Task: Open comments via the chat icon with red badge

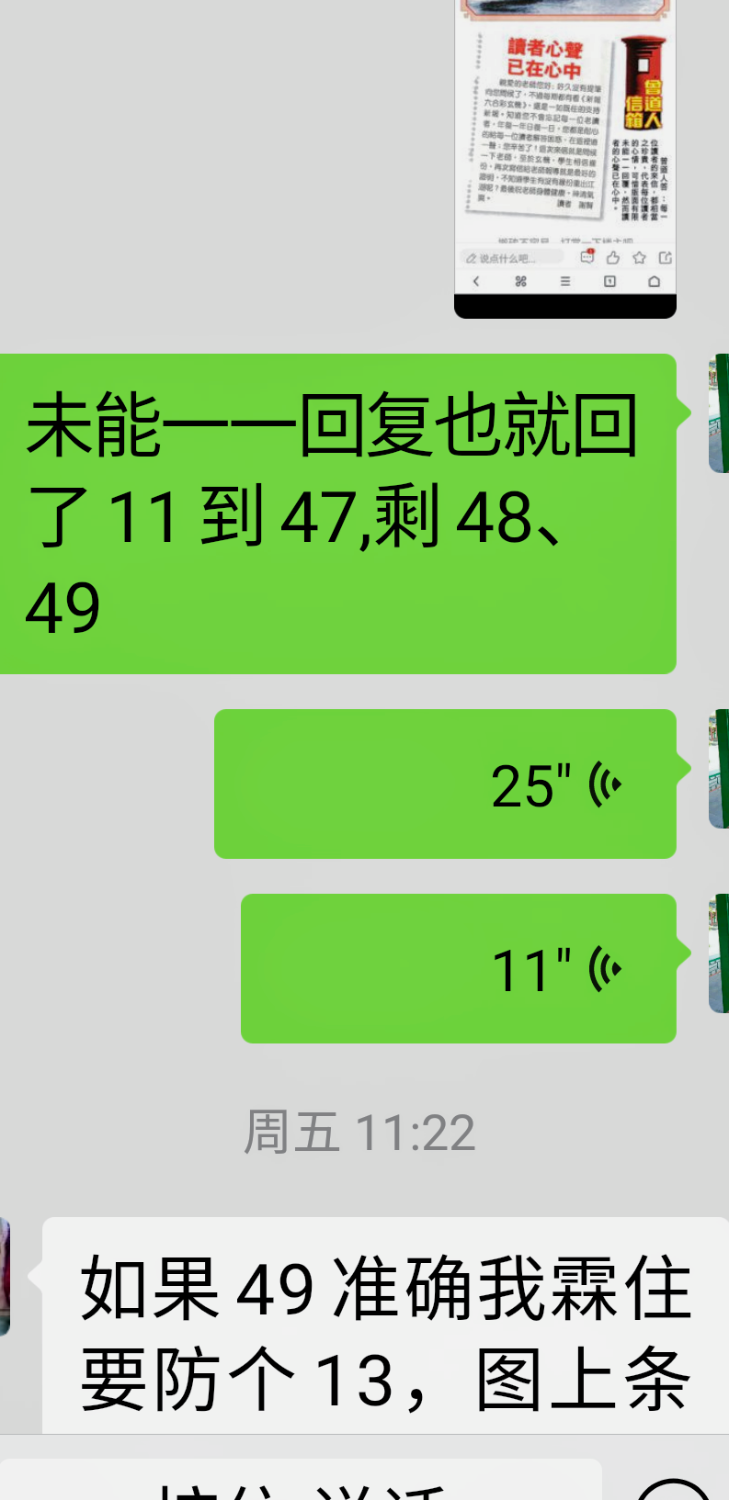Action: [588, 257]
